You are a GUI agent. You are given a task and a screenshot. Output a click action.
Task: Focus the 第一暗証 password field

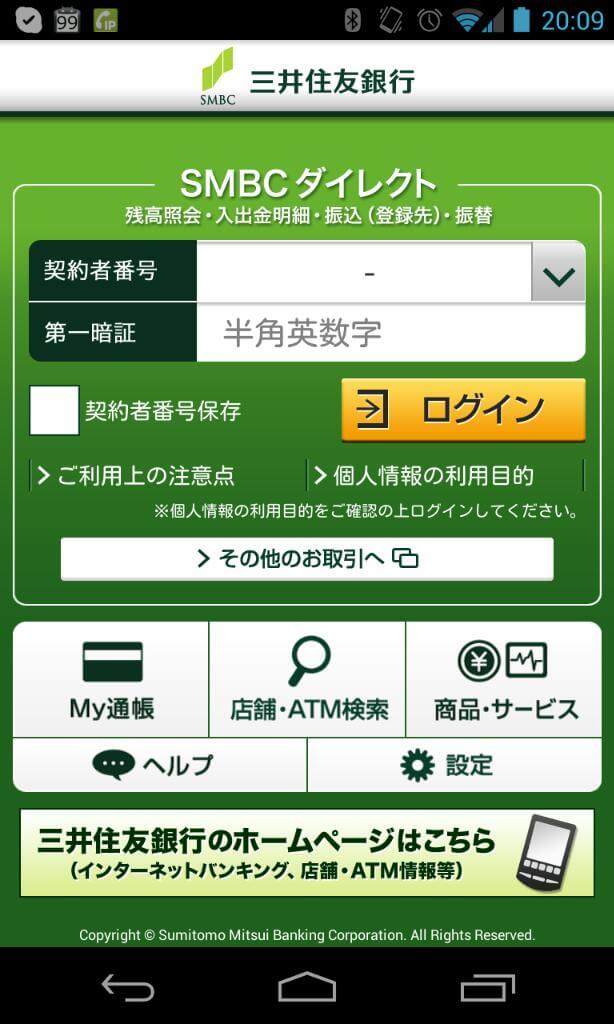pos(390,333)
